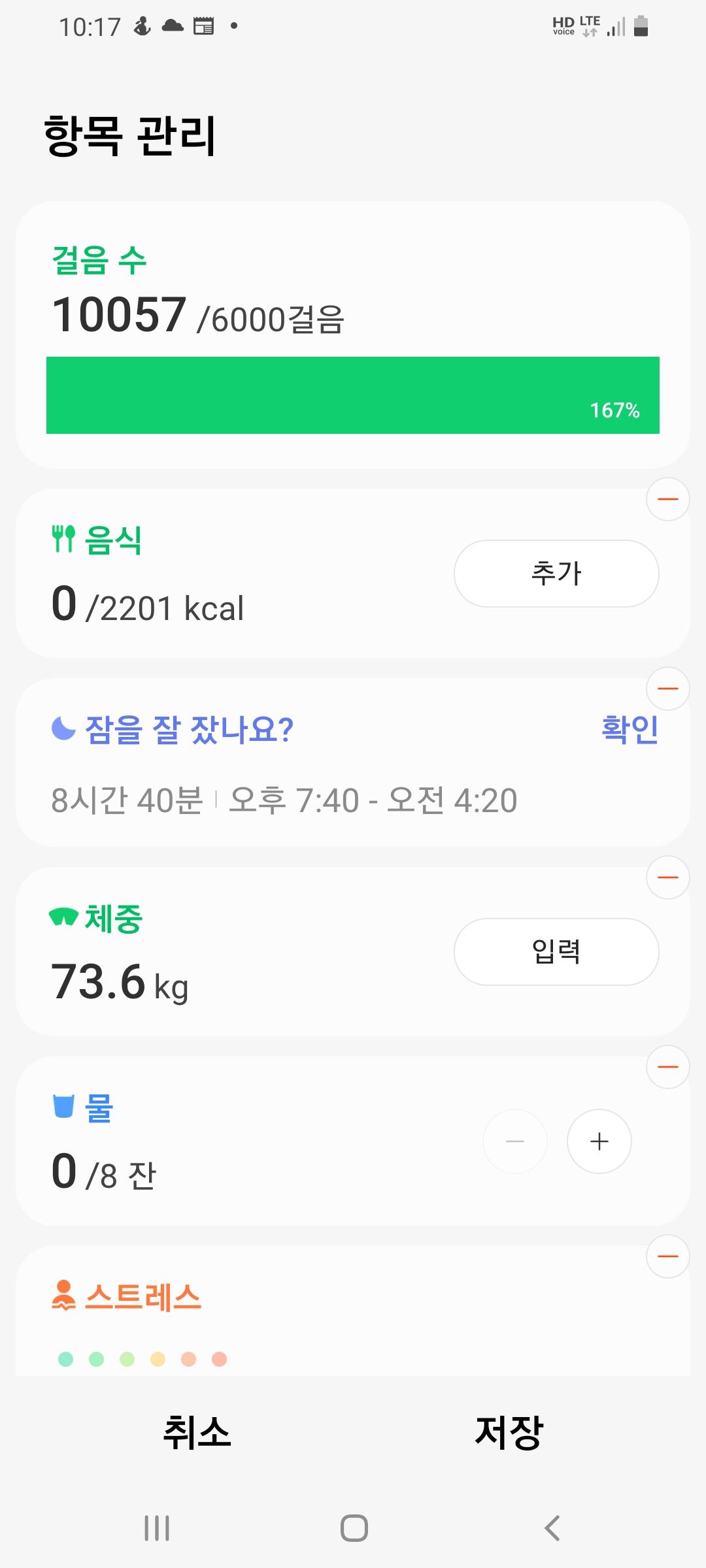Viewport: 706px width, 1568px height.
Task: Go back with the system back button
Action: [x=552, y=1528]
